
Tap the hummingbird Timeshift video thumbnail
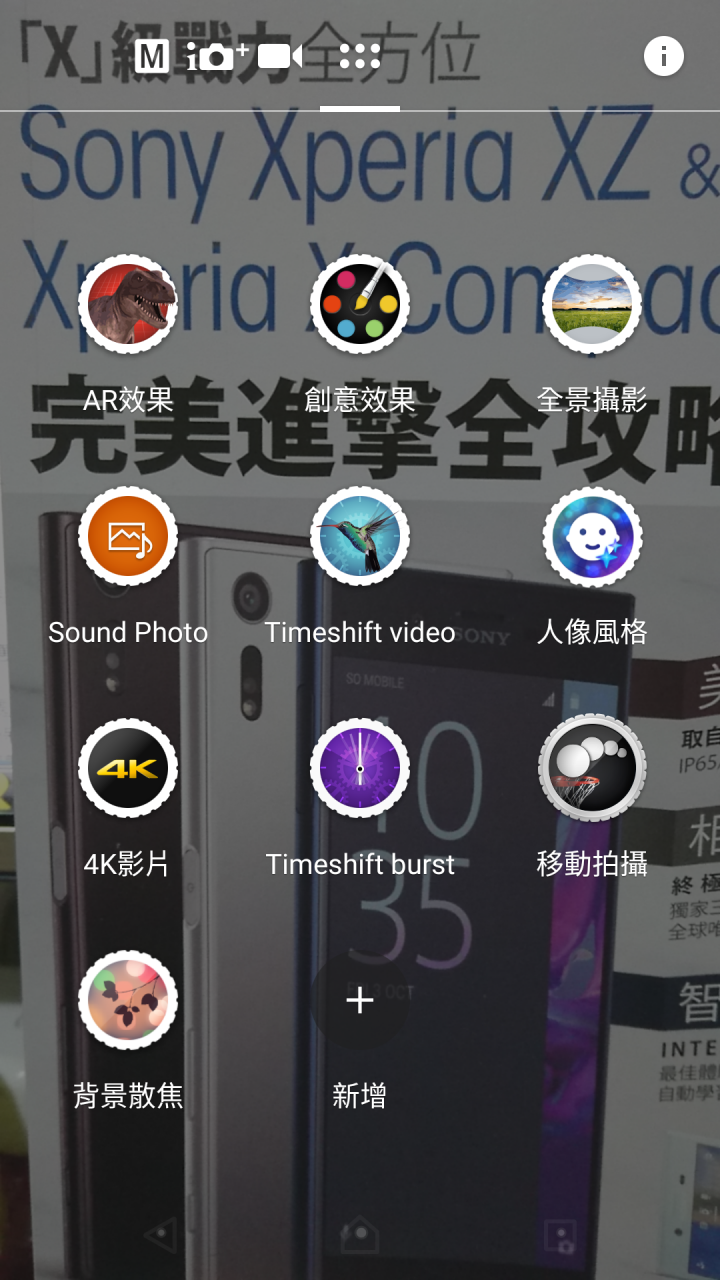360,537
